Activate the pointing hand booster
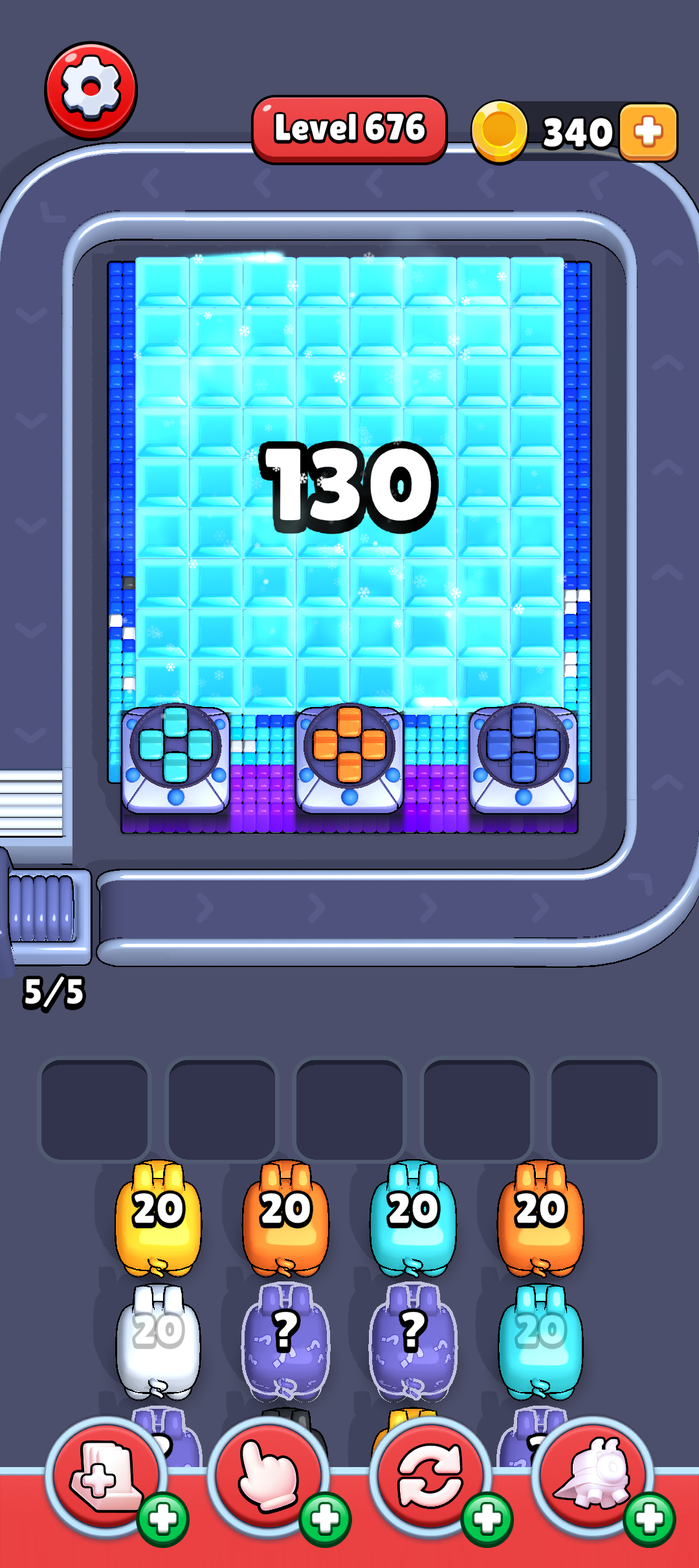Screen dimensions: 699x1568 (x=269, y=1477)
